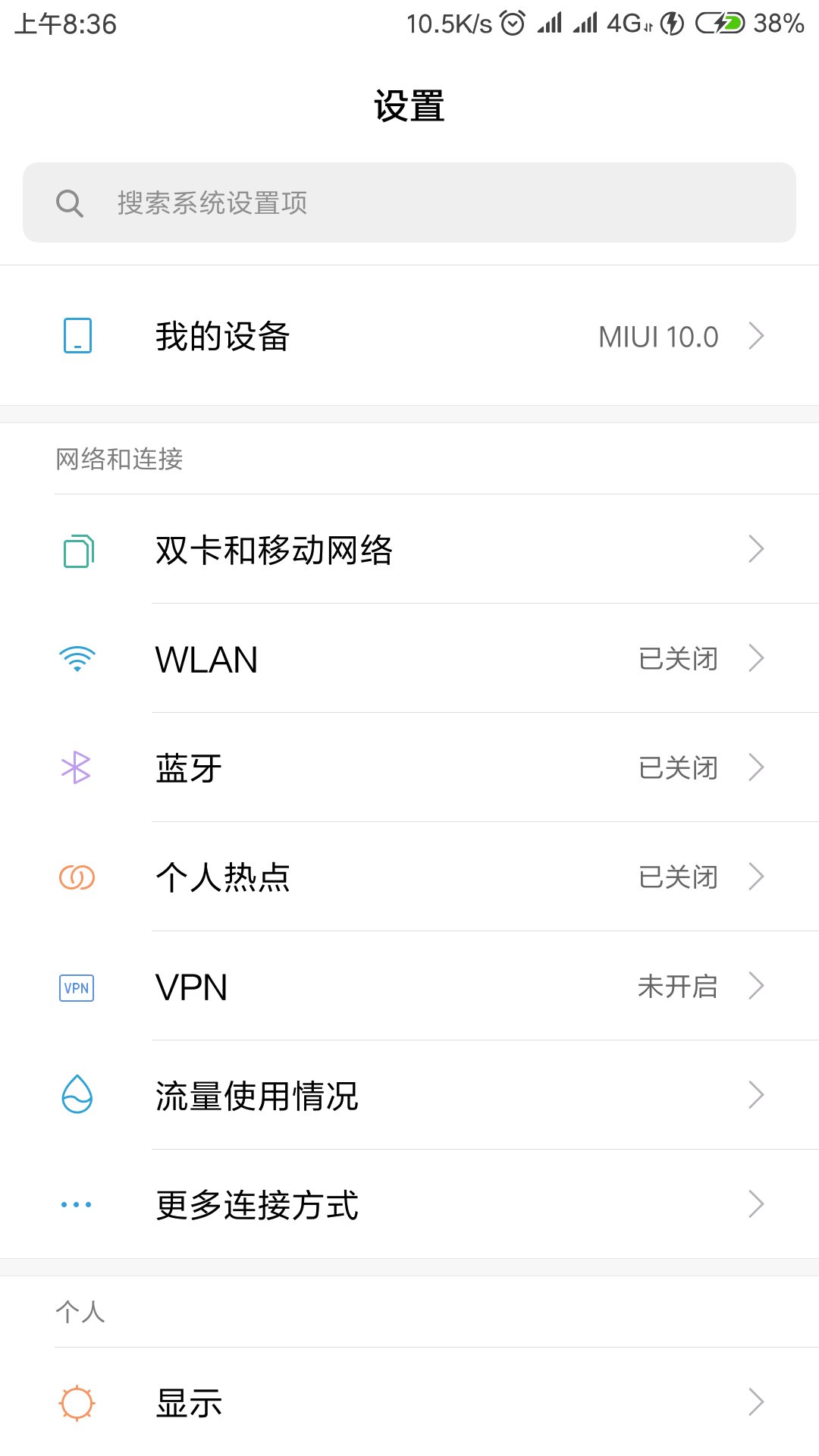Screen dimensions: 819x1456
Task: Open the VPN settings row
Action: point(409,987)
